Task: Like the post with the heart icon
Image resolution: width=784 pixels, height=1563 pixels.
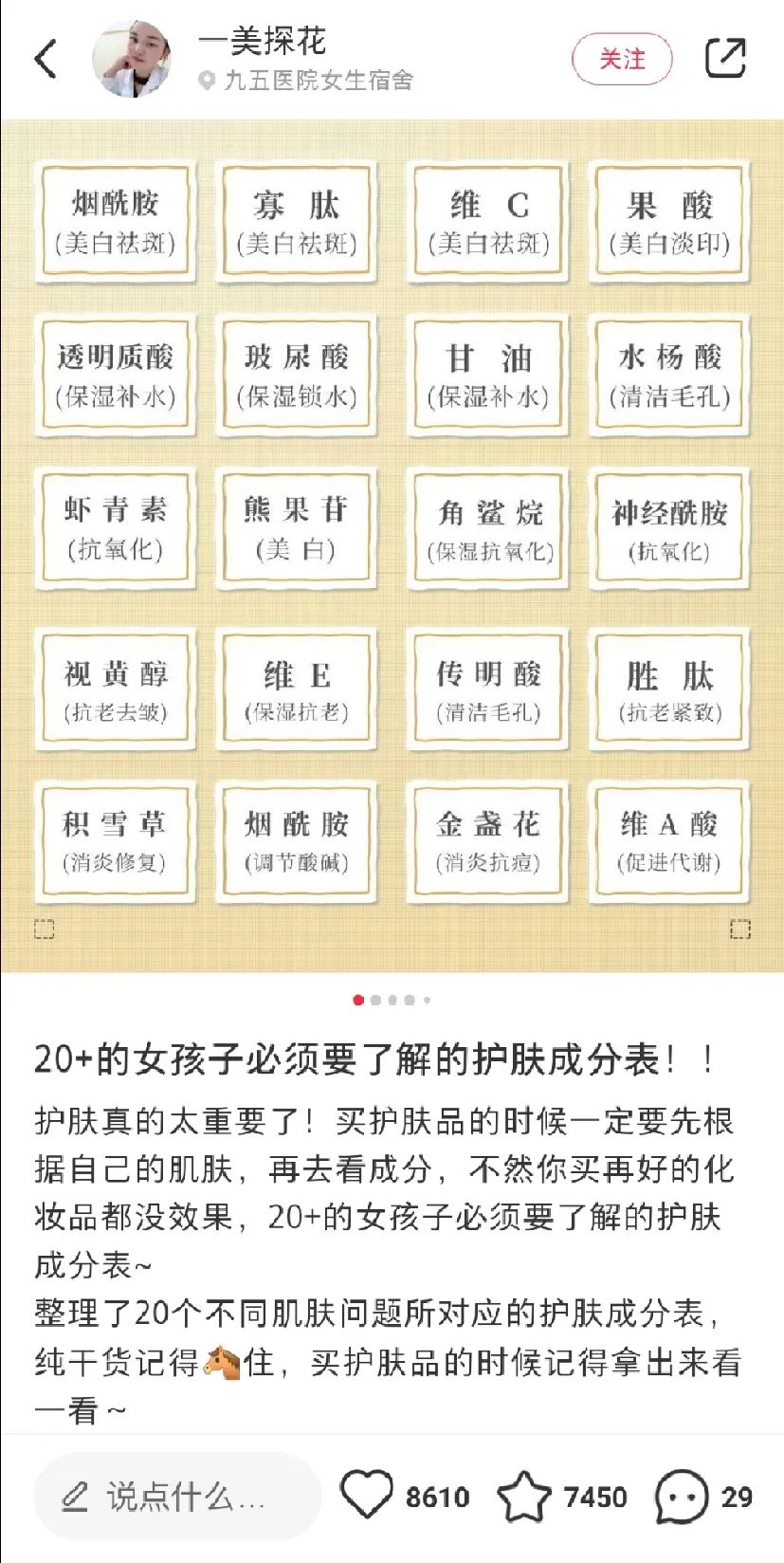Action: click(x=366, y=1496)
